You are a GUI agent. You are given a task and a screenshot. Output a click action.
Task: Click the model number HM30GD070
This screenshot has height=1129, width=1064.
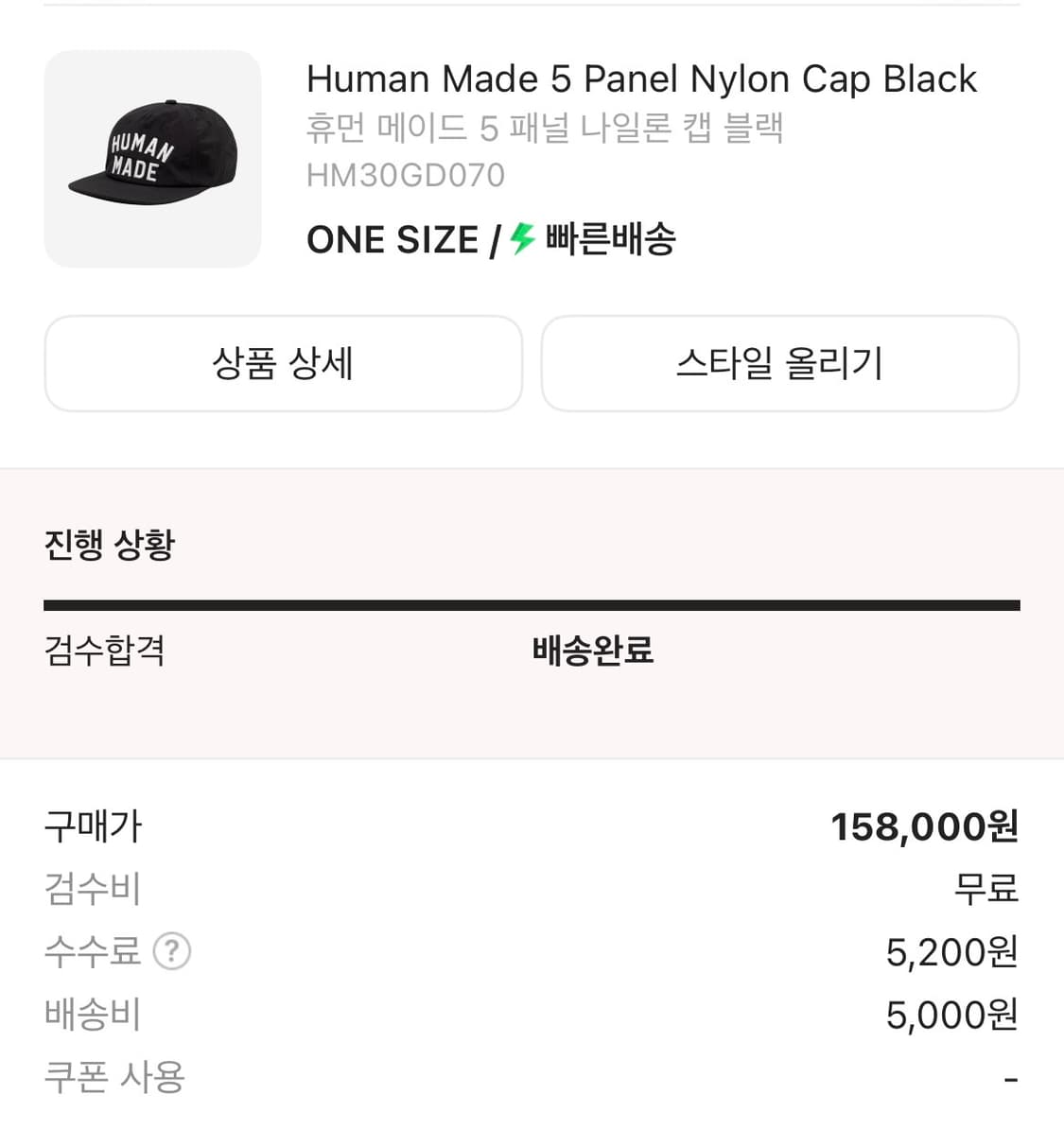pyautogui.click(x=406, y=175)
